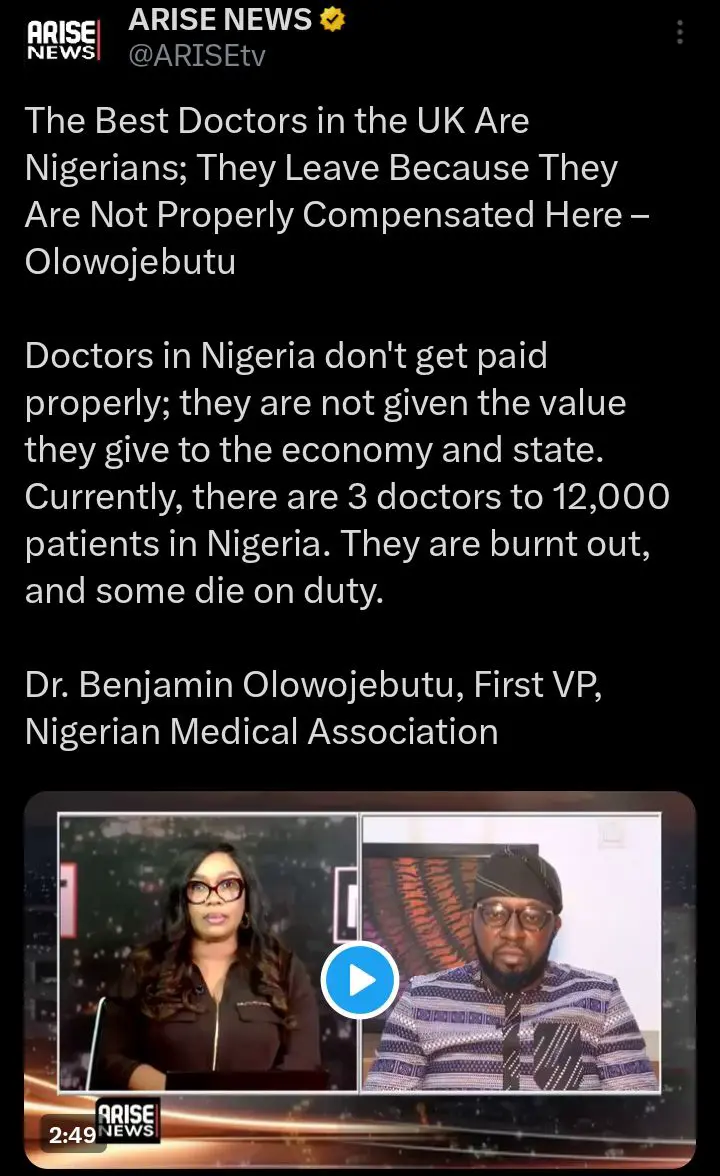Open the tweet's three-dot overflow menu

click(x=680, y=32)
